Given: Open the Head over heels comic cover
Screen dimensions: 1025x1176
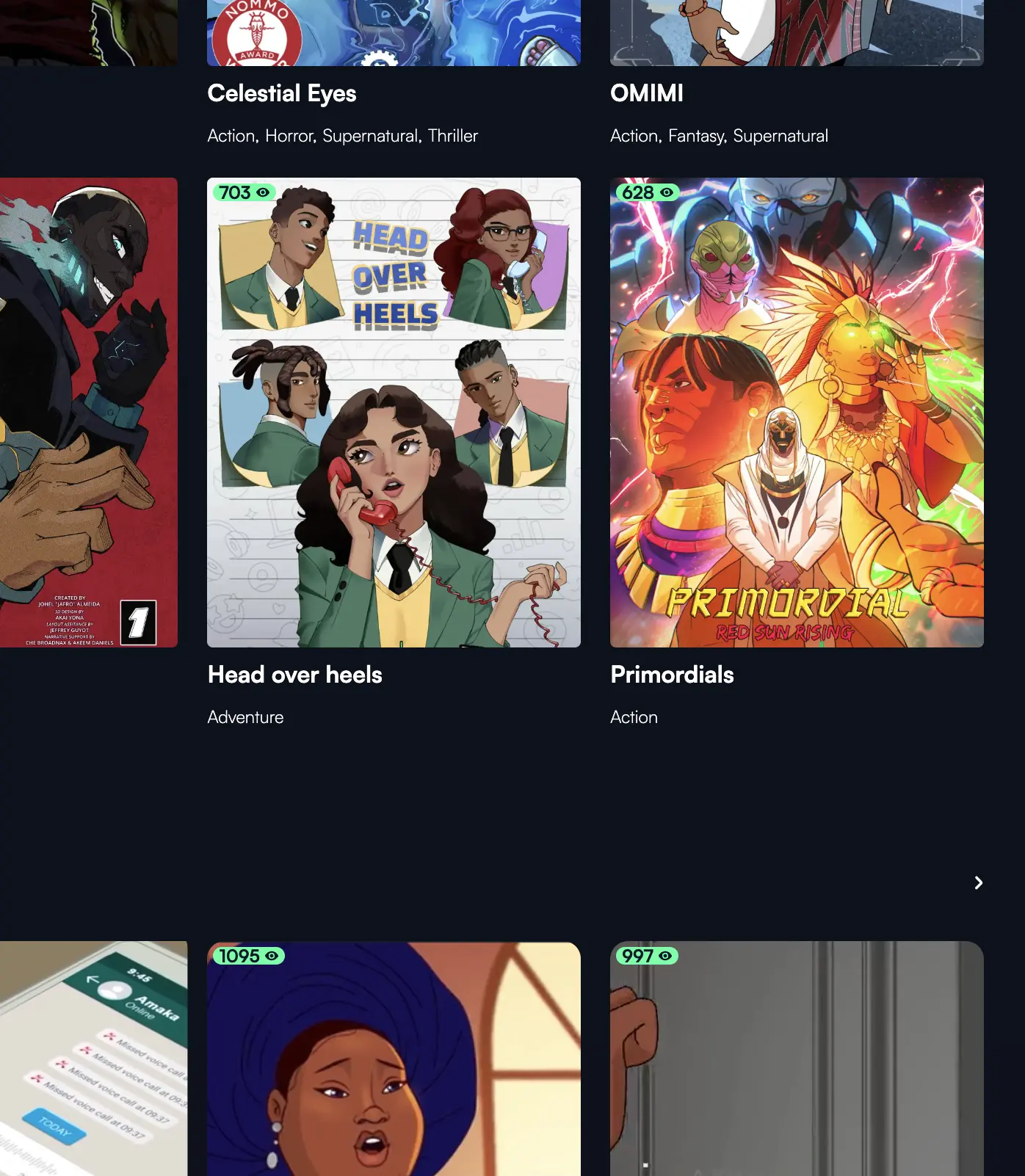Looking at the screenshot, I should tap(394, 413).
